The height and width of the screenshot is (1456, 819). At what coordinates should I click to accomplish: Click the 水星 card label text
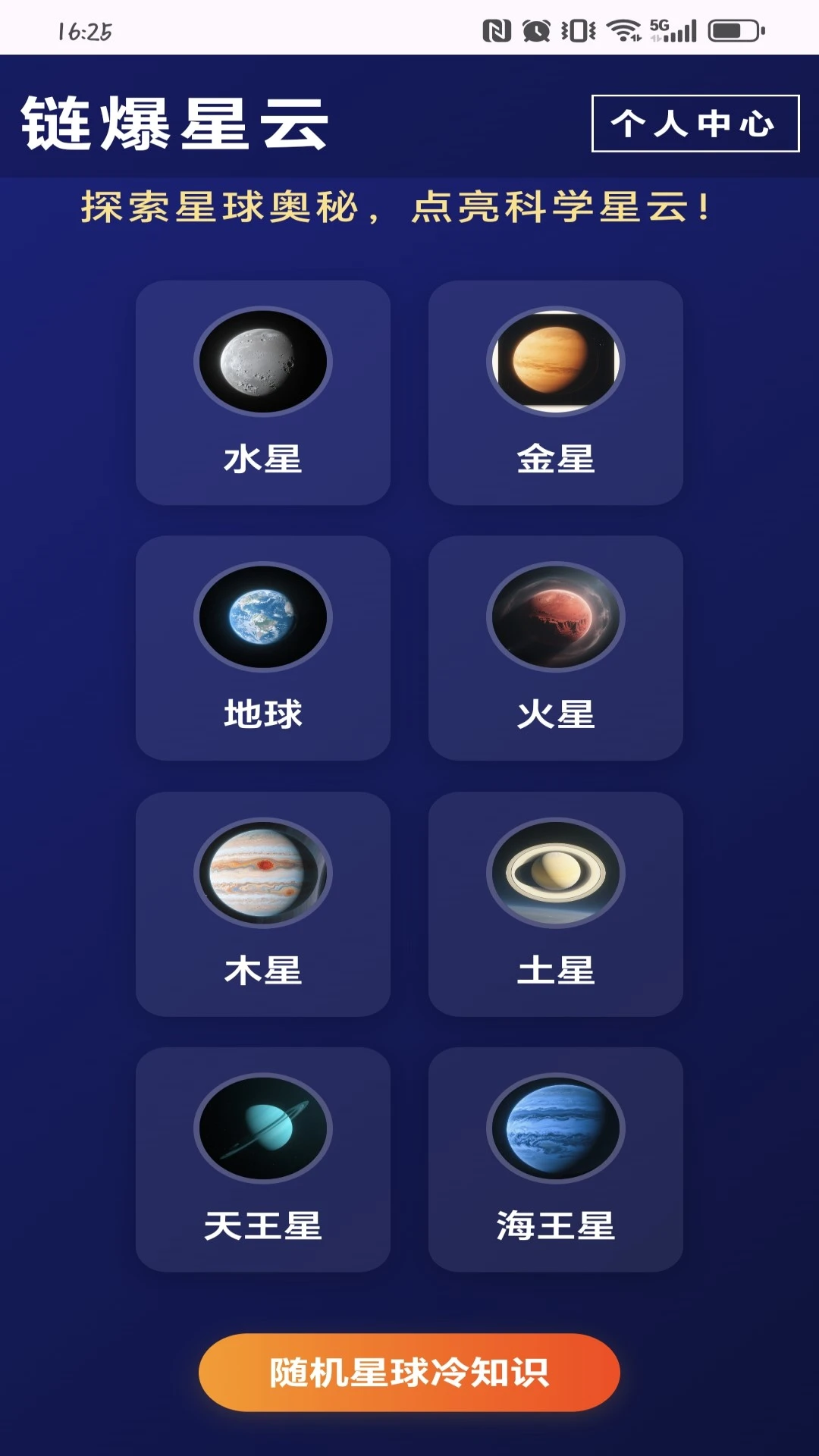pos(263,458)
